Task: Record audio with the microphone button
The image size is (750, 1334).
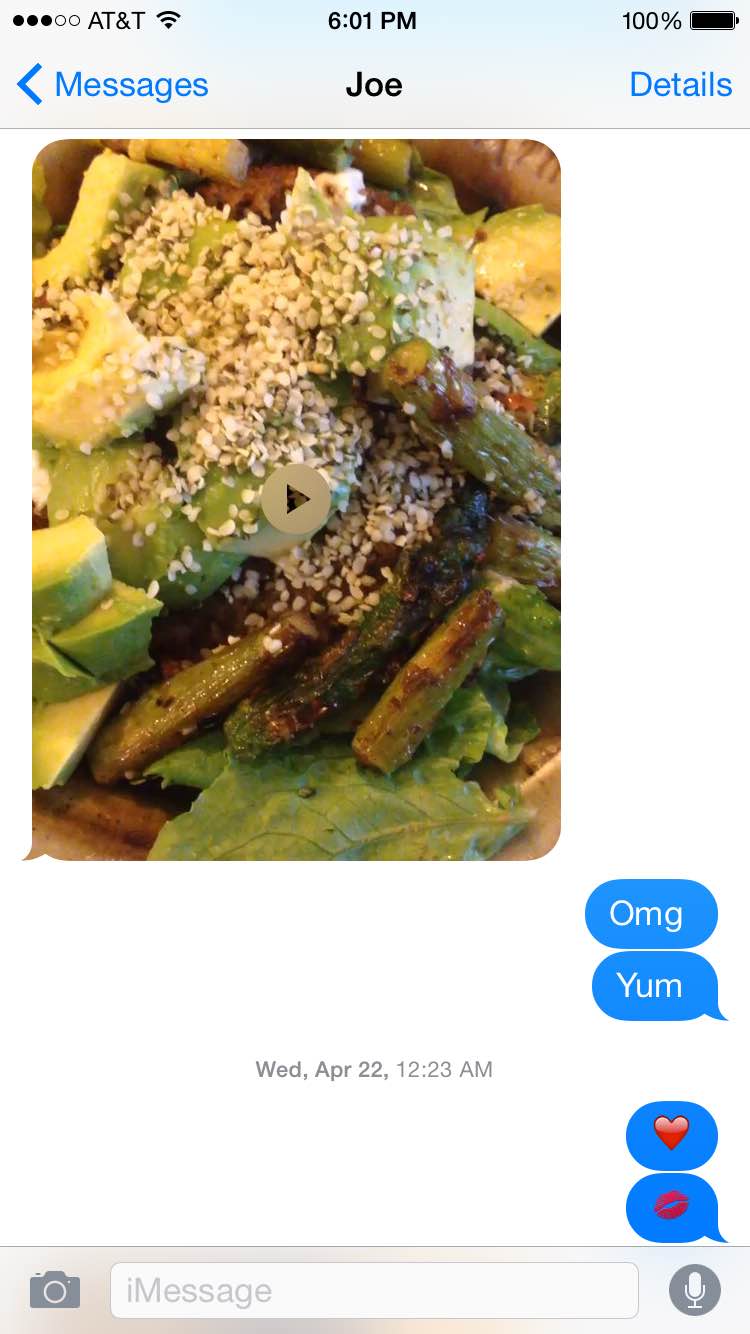Action: 694,1290
